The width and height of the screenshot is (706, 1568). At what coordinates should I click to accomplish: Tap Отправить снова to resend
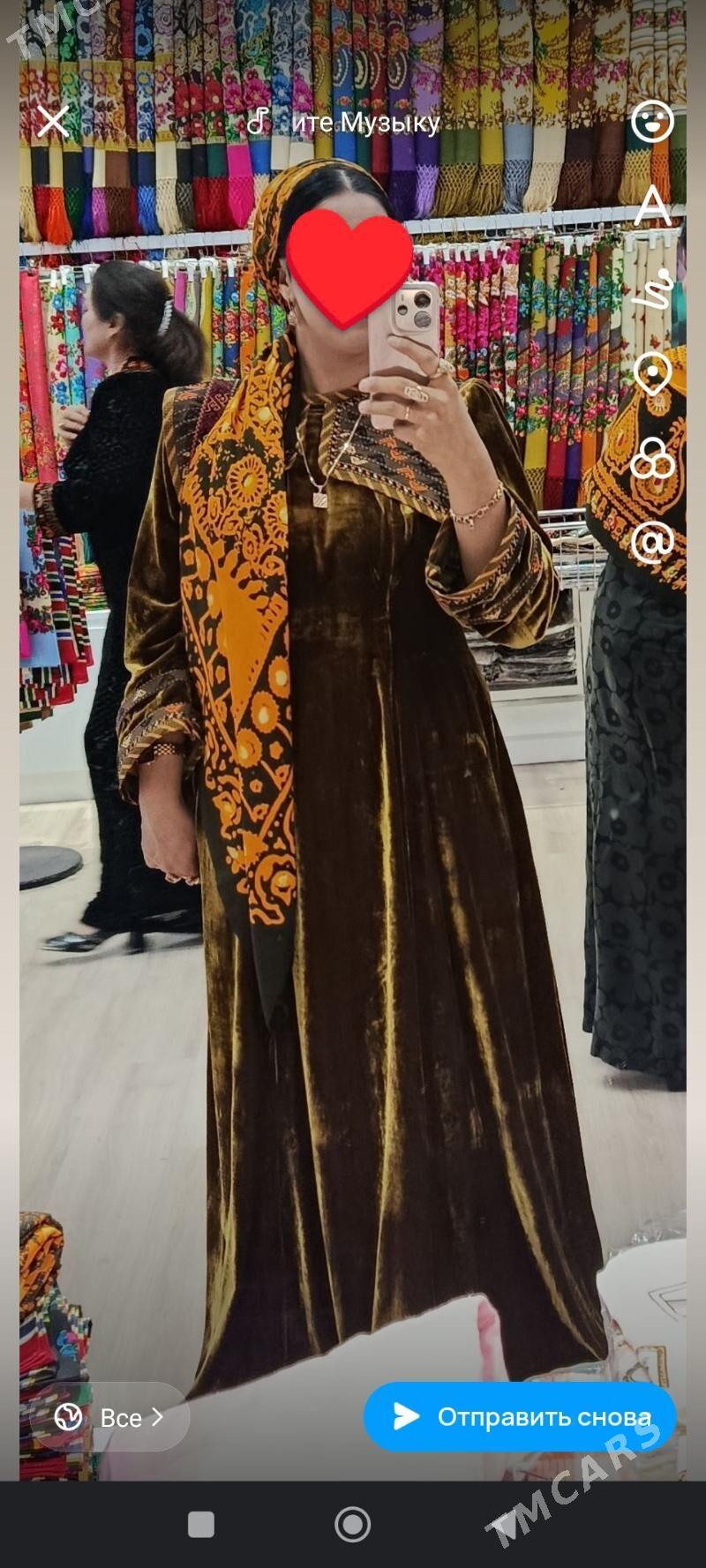(520, 1417)
